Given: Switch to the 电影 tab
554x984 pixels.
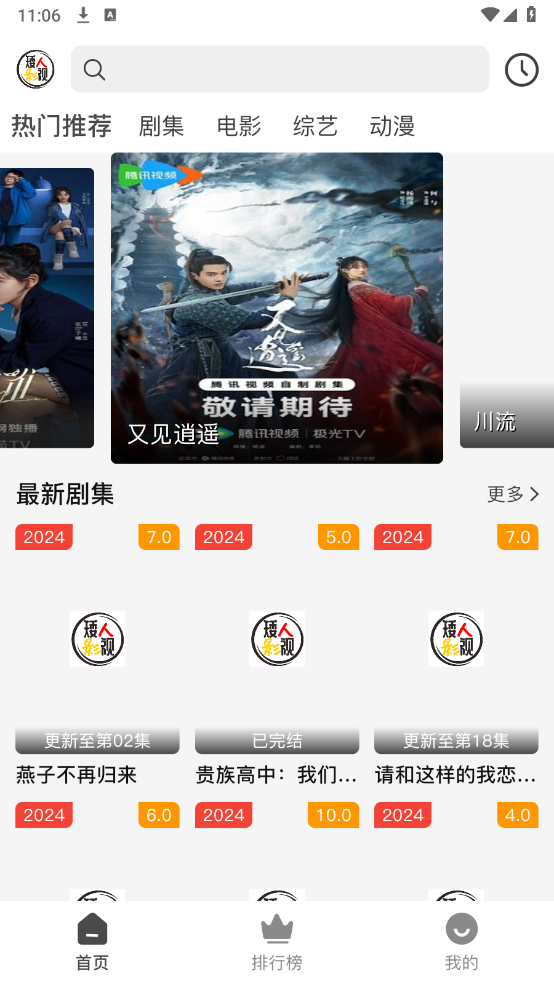Looking at the screenshot, I should click(238, 126).
